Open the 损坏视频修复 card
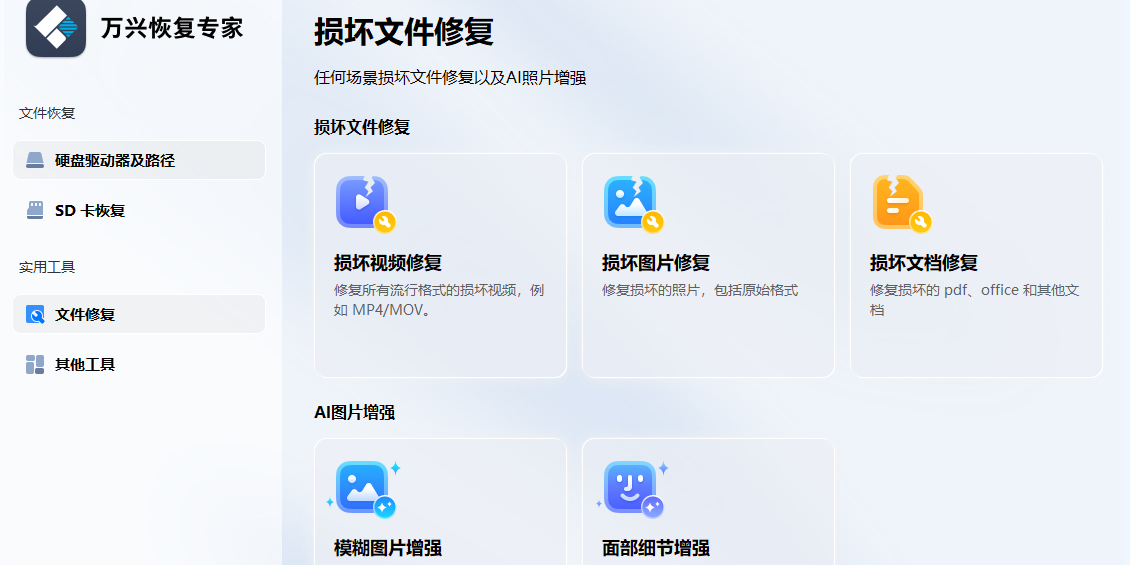 tap(440, 265)
